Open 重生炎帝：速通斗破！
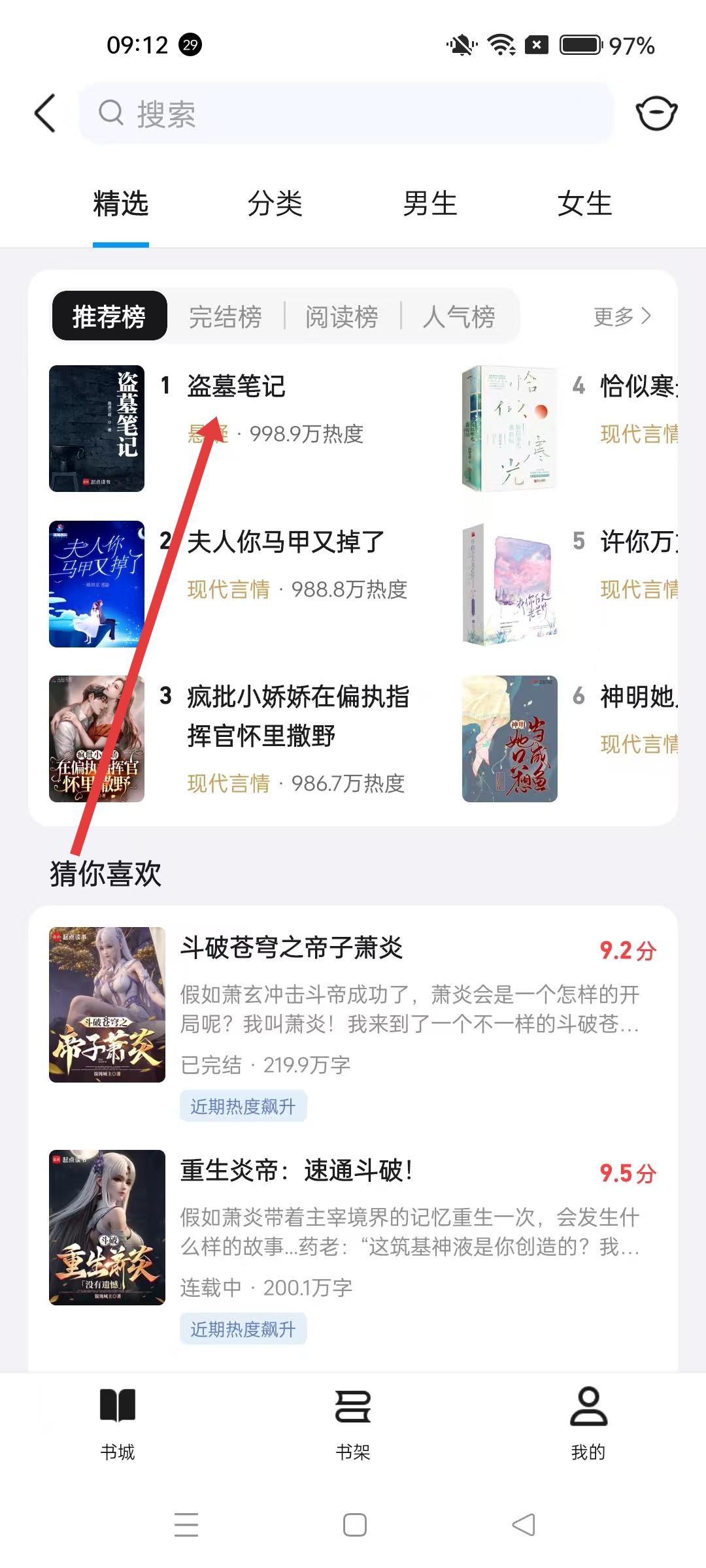706x1568 pixels. 295,1170
